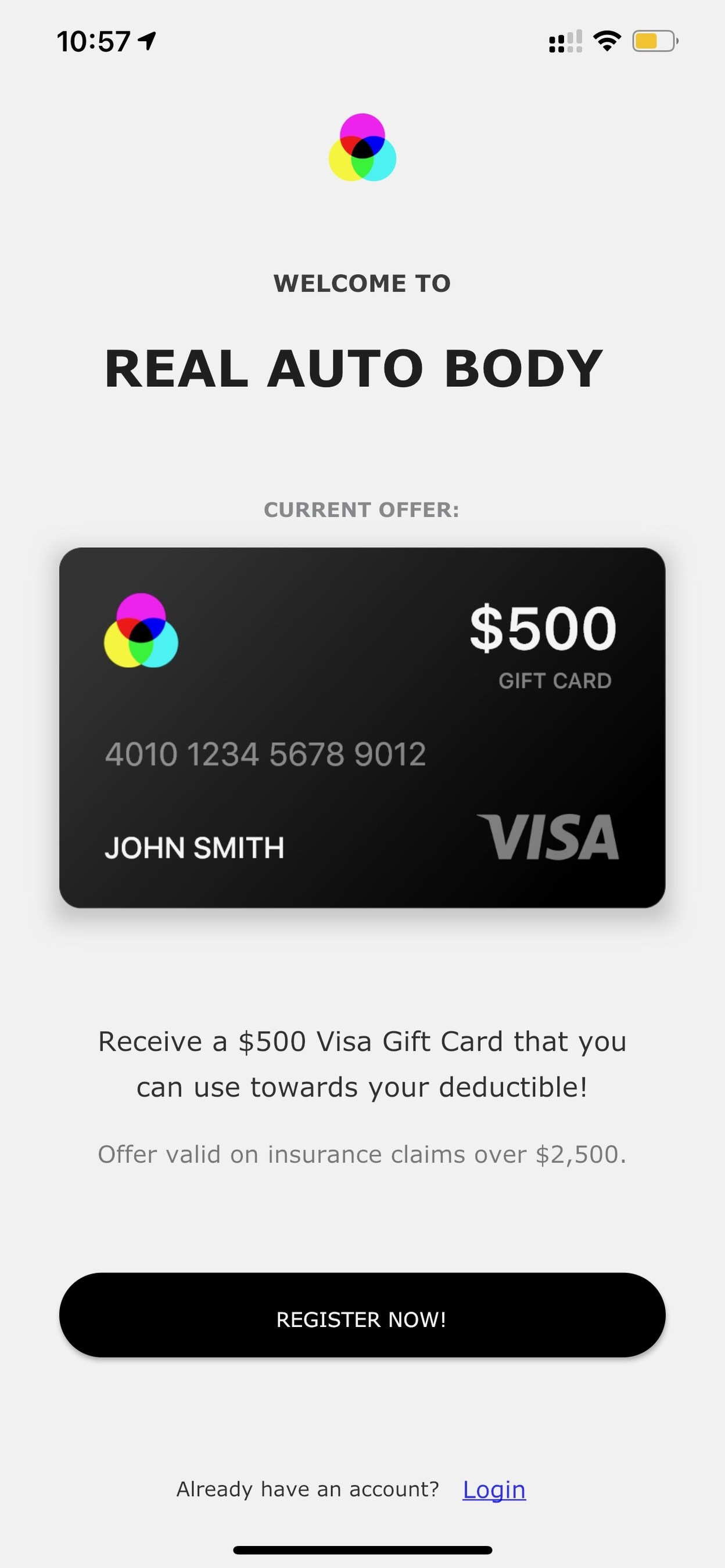Open the Login link
The height and width of the screenshot is (1568, 725).
click(494, 1490)
